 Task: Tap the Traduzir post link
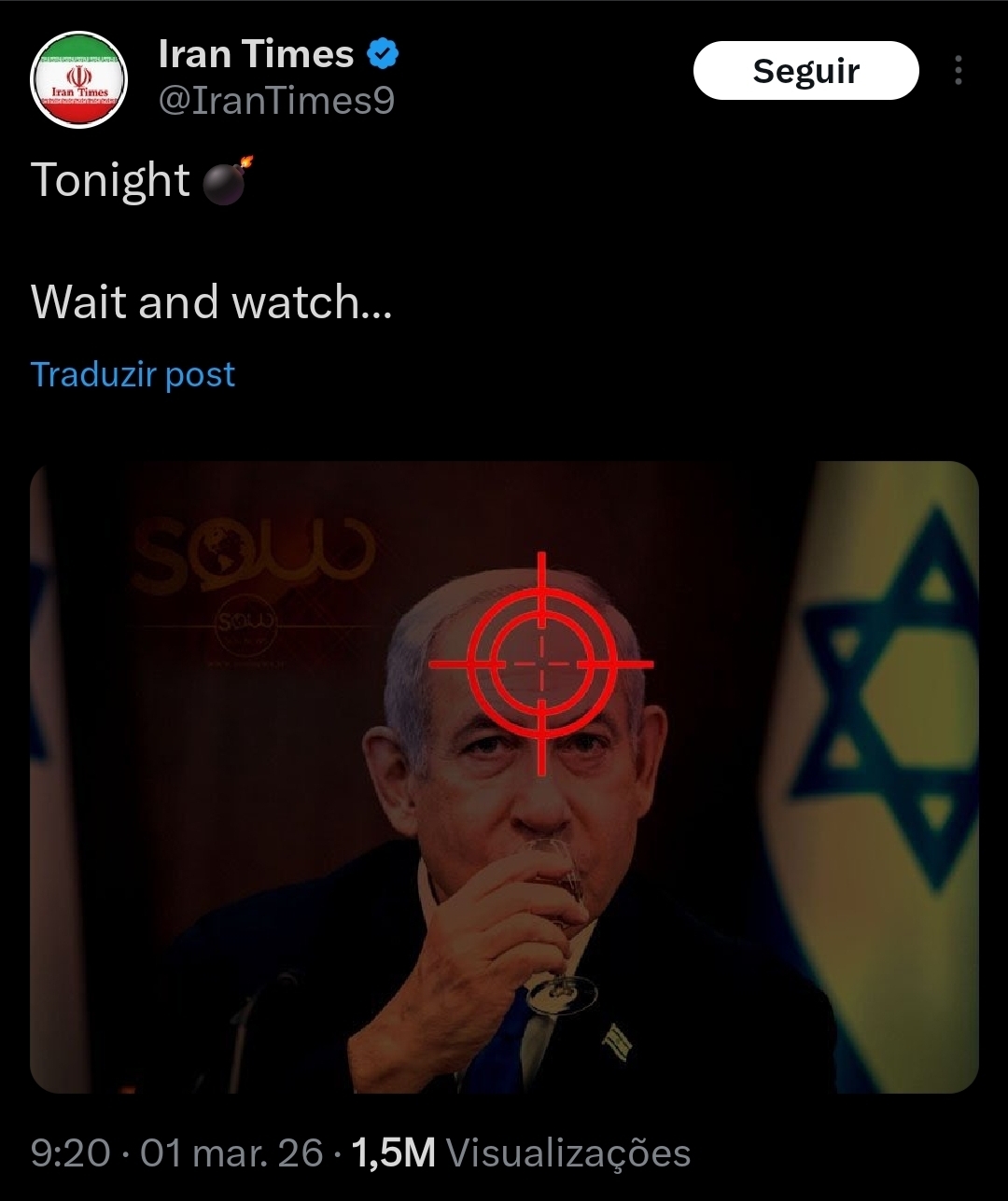point(133,374)
